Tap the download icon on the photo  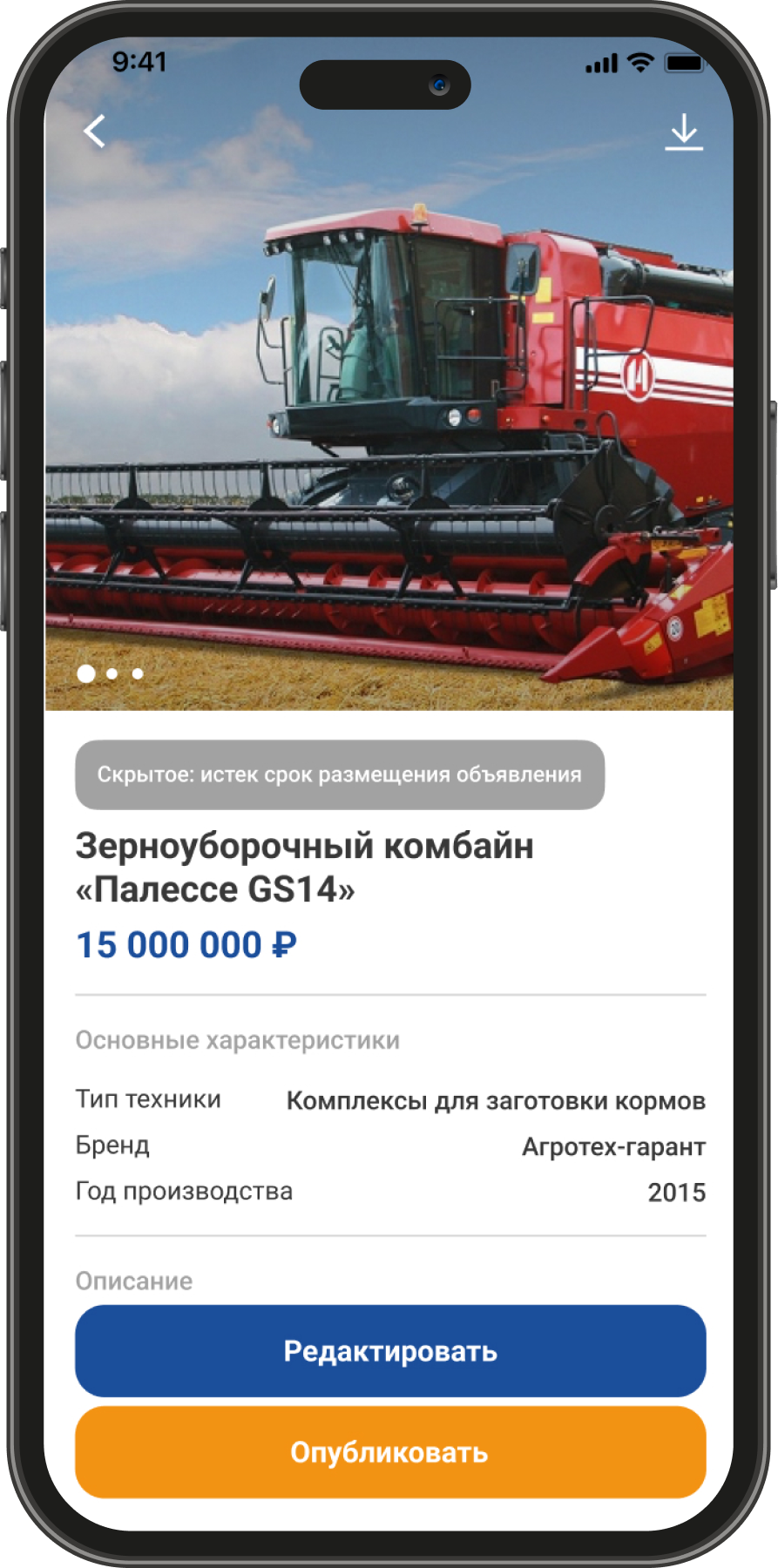coord(684,132)
